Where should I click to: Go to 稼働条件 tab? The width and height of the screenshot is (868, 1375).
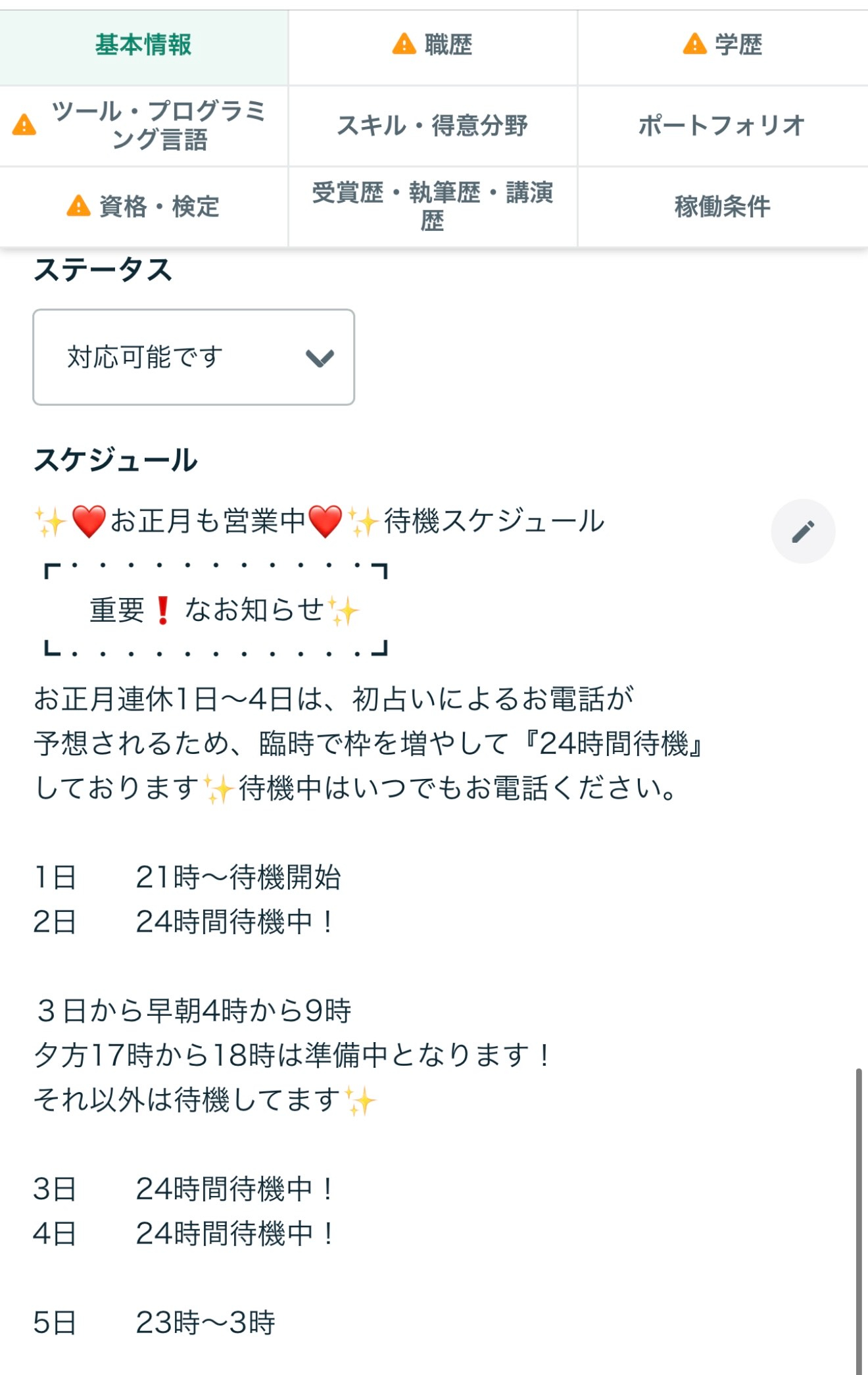coord(722,207)
